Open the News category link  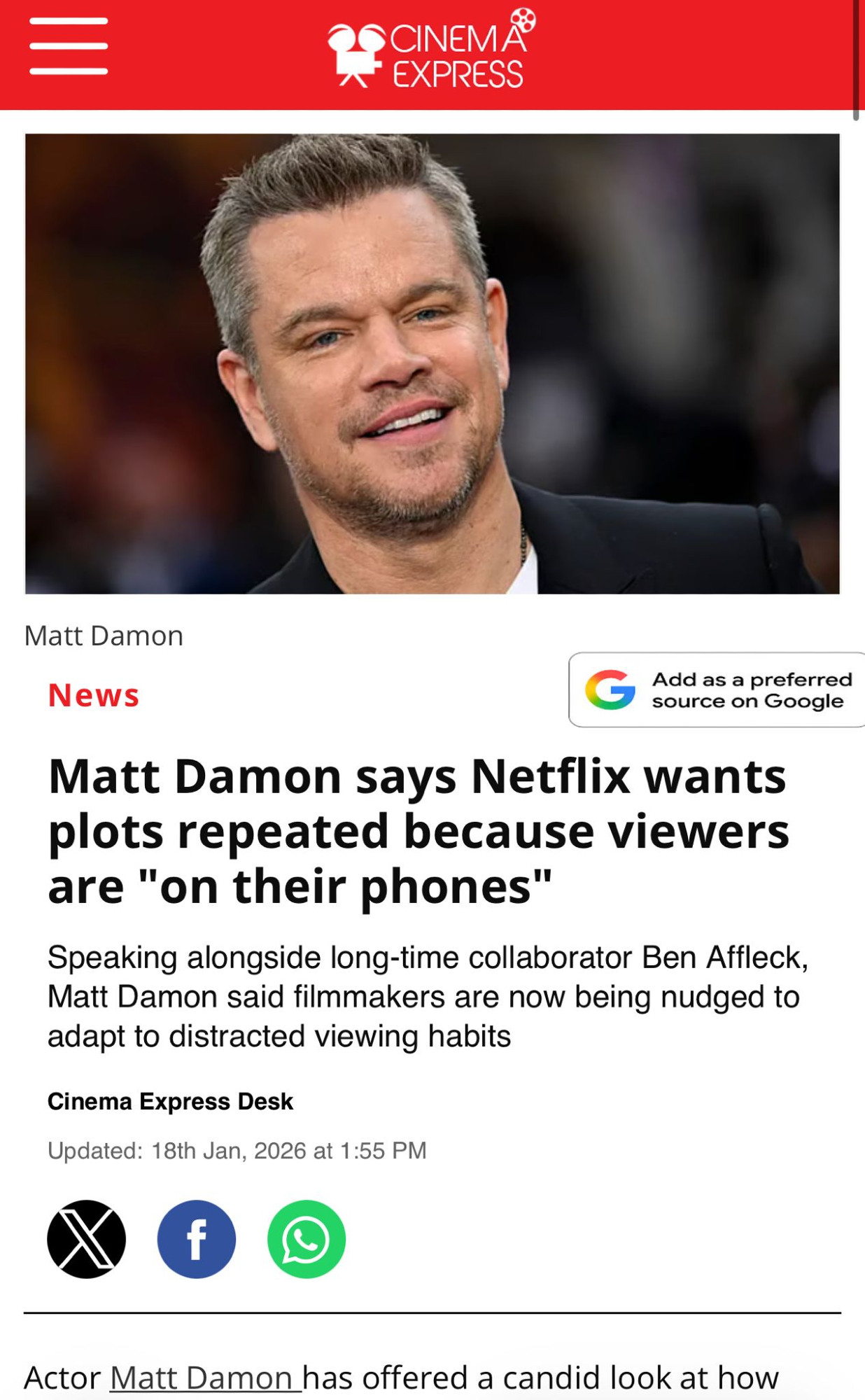94,695
